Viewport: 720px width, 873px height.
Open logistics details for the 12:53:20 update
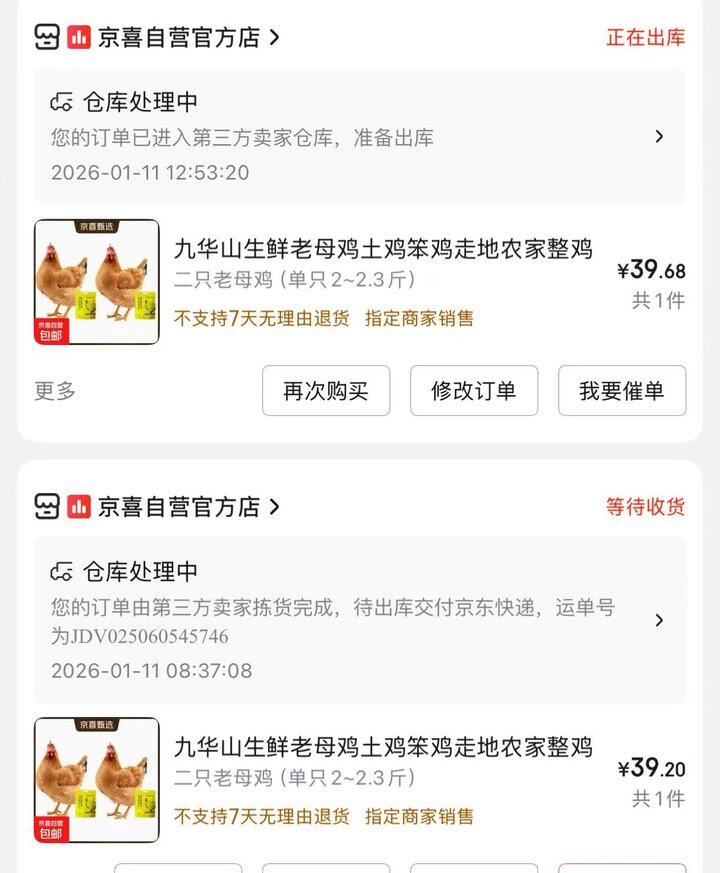point(360,137)
